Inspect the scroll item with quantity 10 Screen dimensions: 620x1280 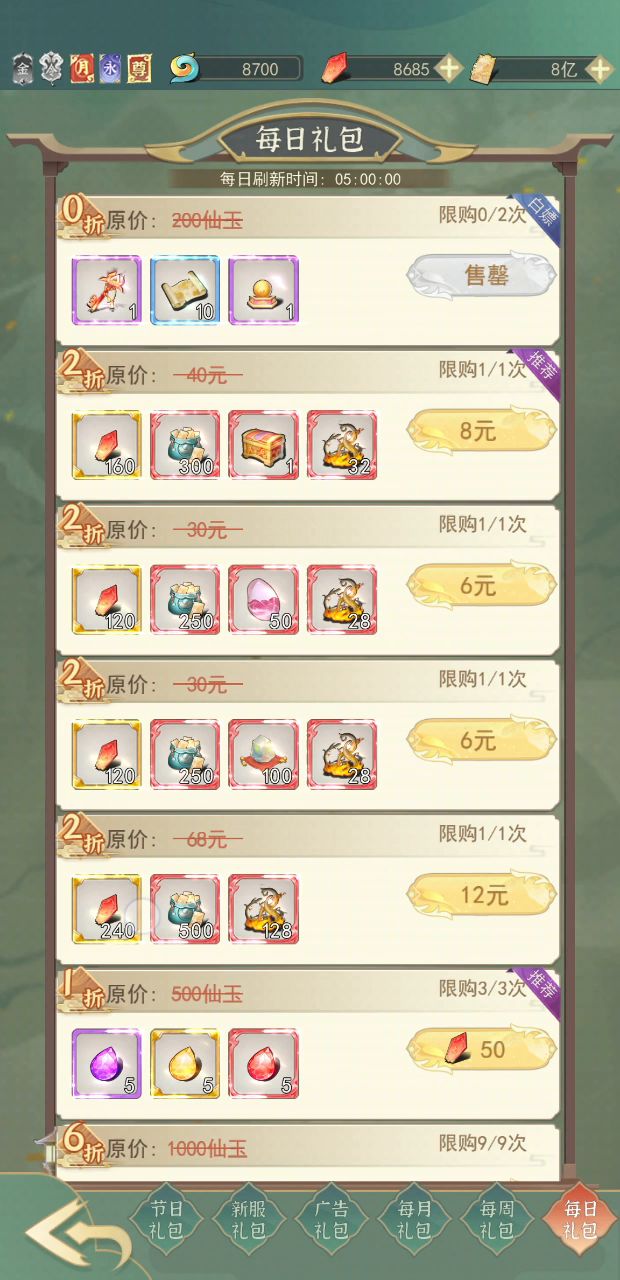185,290
